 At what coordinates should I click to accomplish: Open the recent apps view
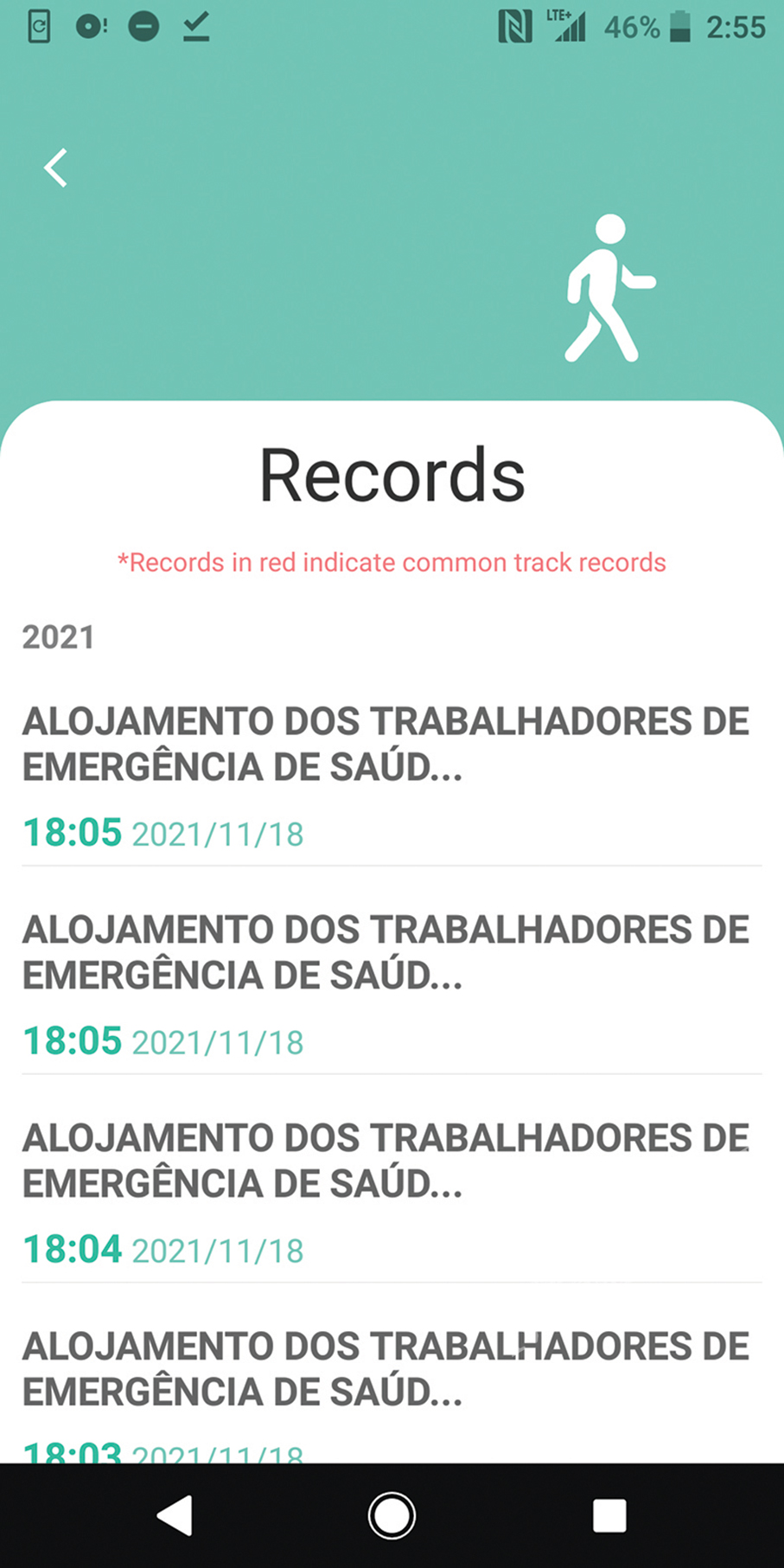coord(609,1516)
